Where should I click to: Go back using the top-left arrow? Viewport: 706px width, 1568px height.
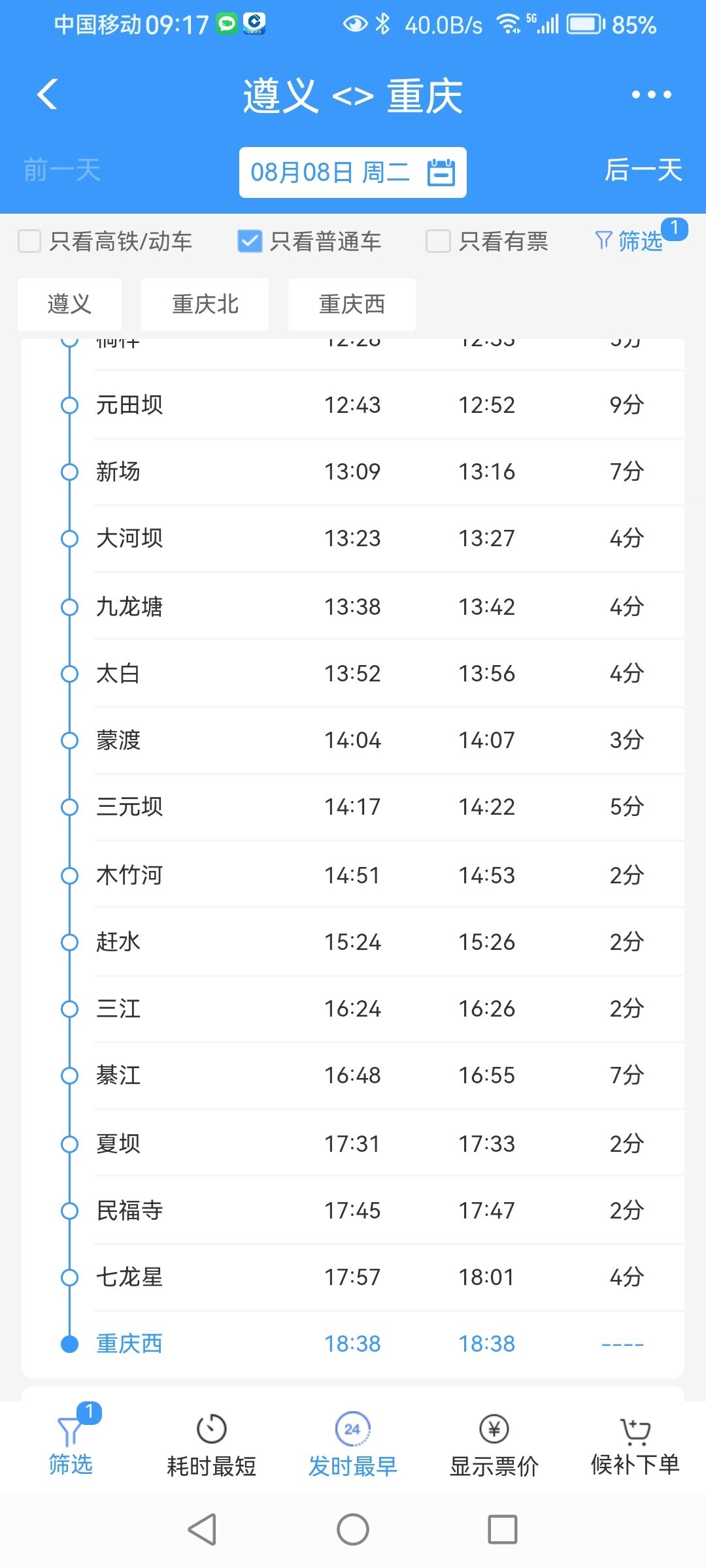pos(47,95)
